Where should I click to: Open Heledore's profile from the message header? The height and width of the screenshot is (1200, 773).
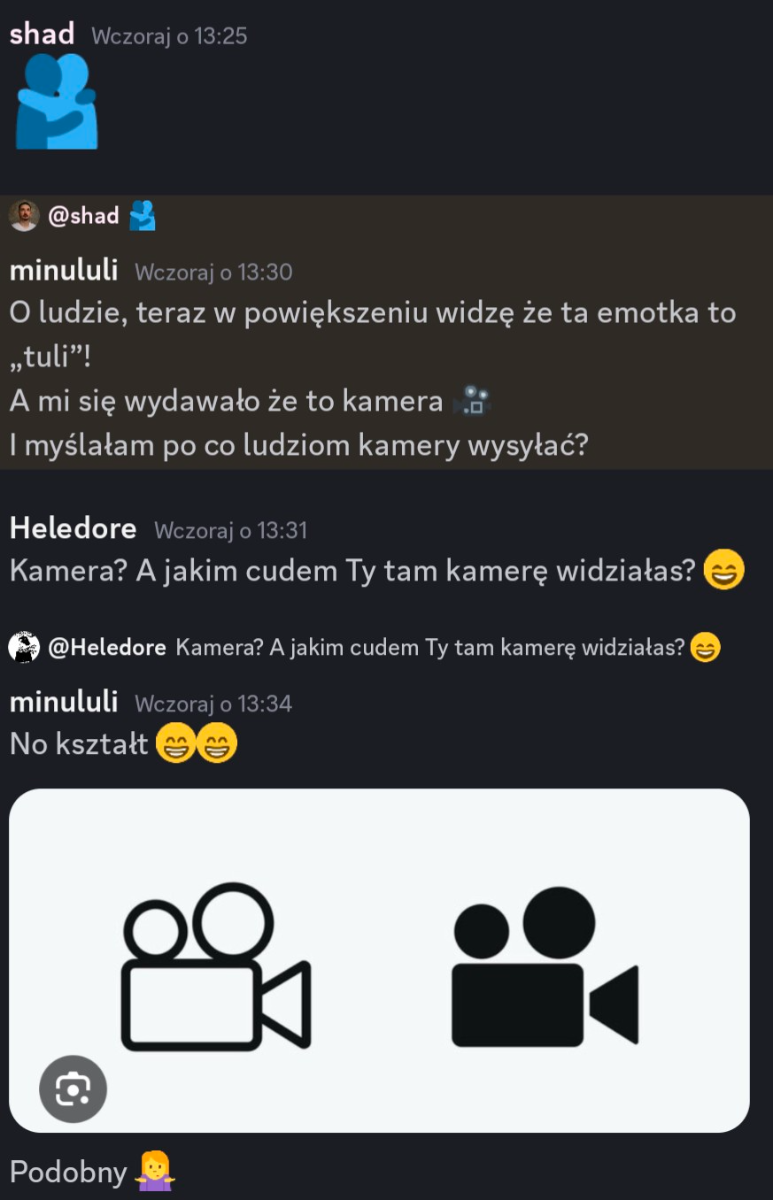(72, 528)
